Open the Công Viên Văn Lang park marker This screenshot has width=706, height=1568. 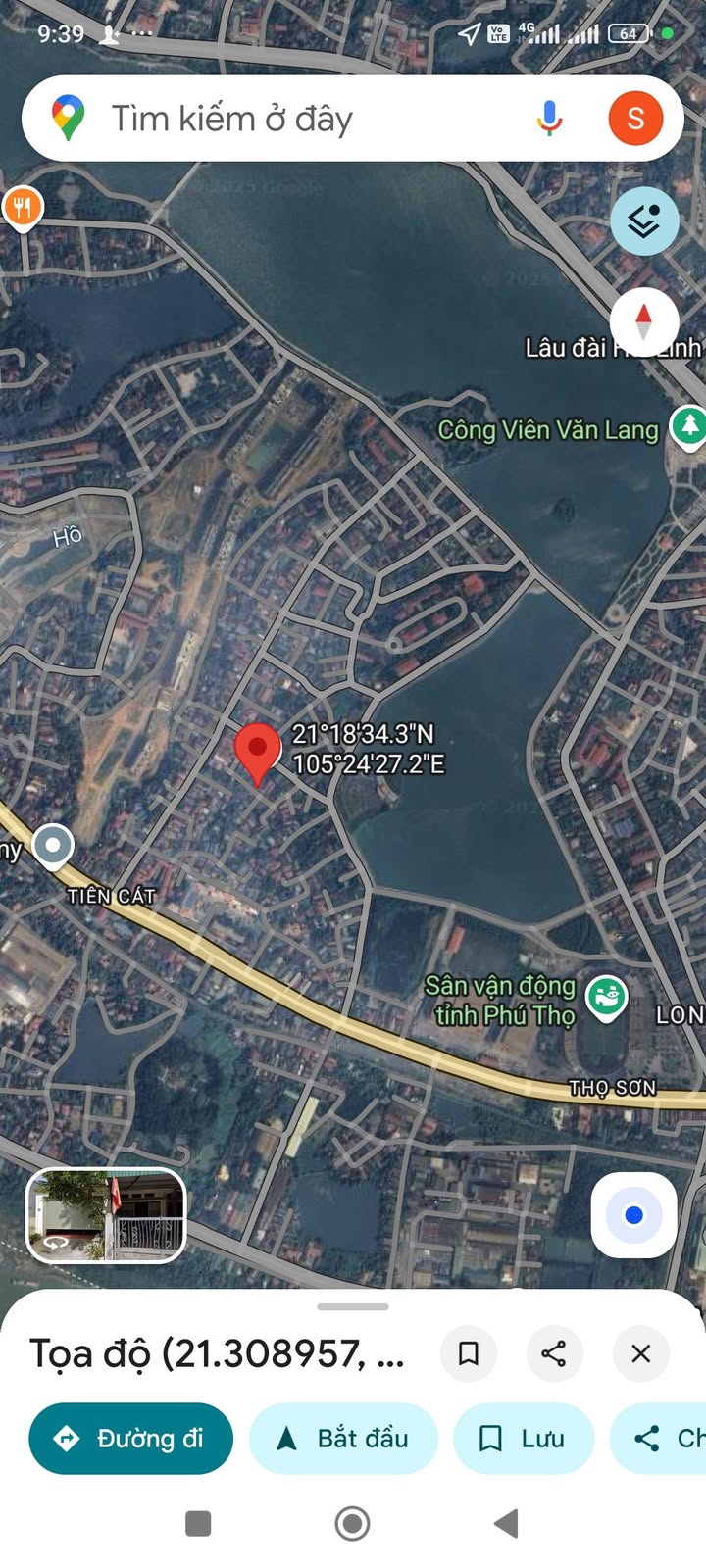(x=689, y=425)
